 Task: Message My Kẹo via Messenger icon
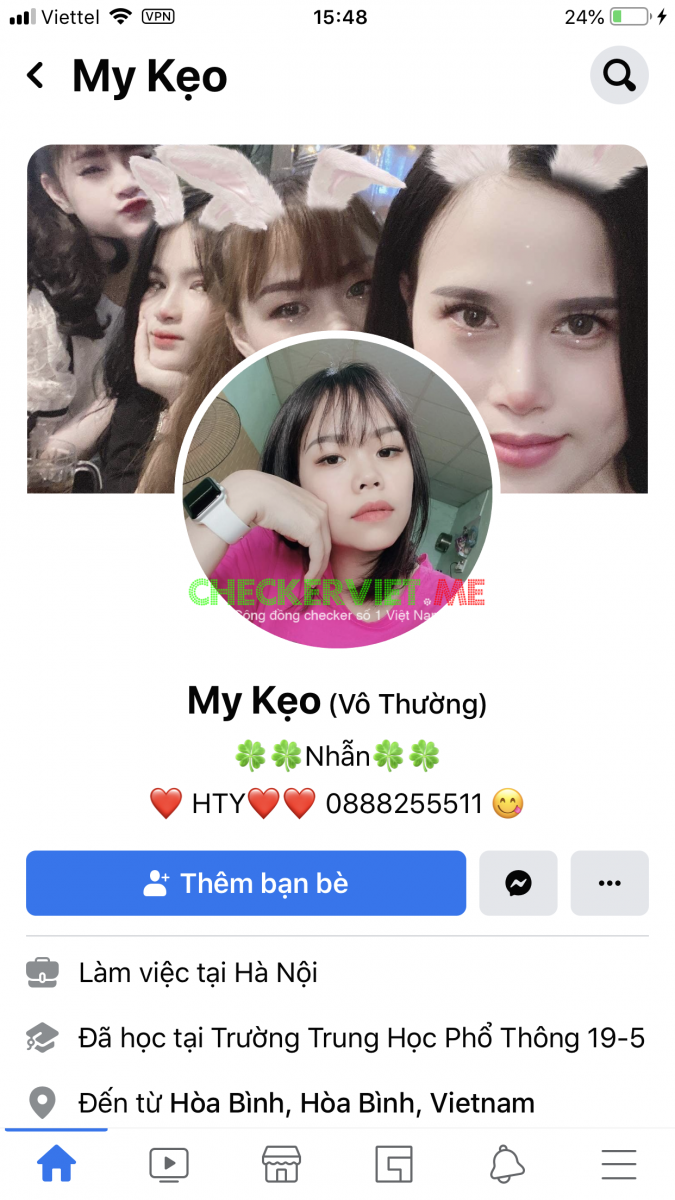[x=518, y=883]
